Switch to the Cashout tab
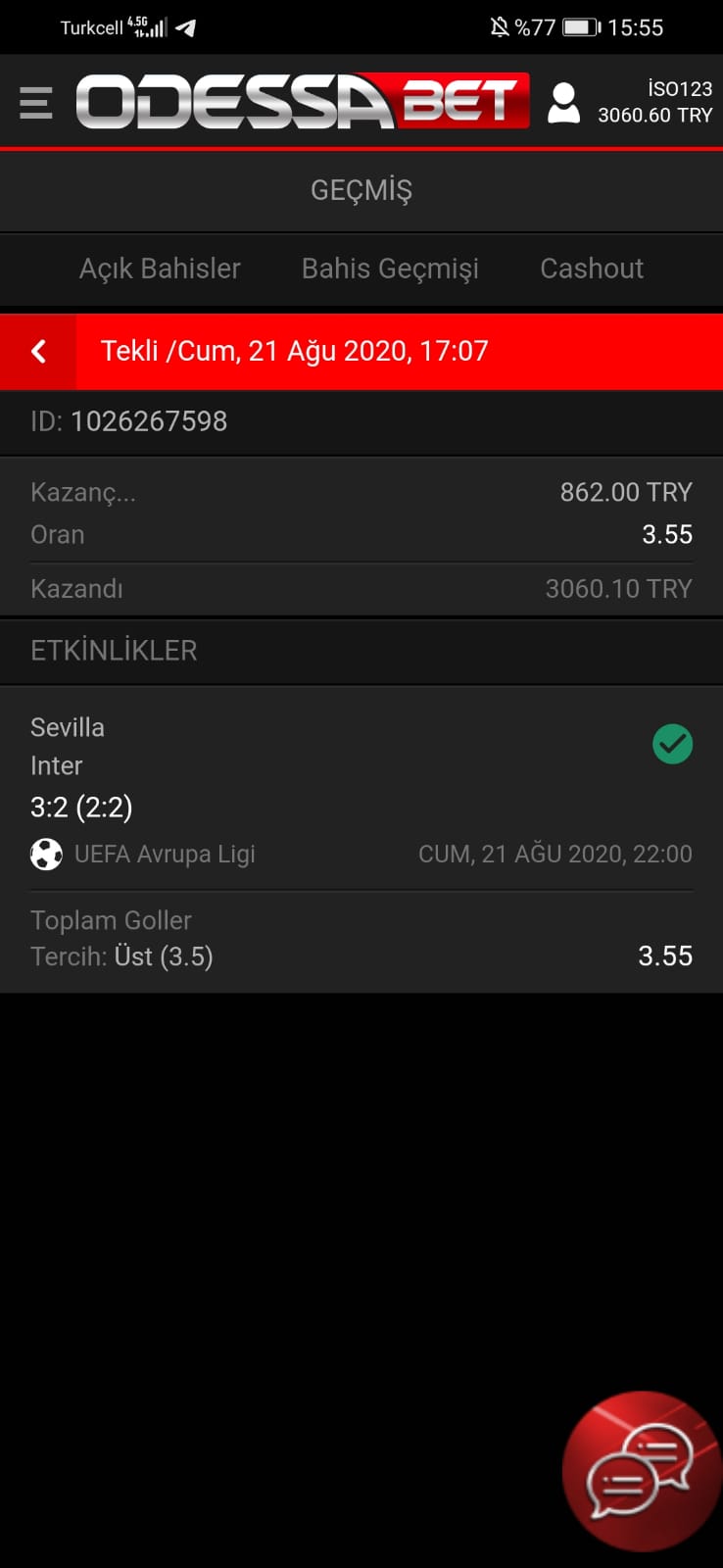Image resolution: width=723 pixels, height=1568 pixels. [x=592, y=269]
